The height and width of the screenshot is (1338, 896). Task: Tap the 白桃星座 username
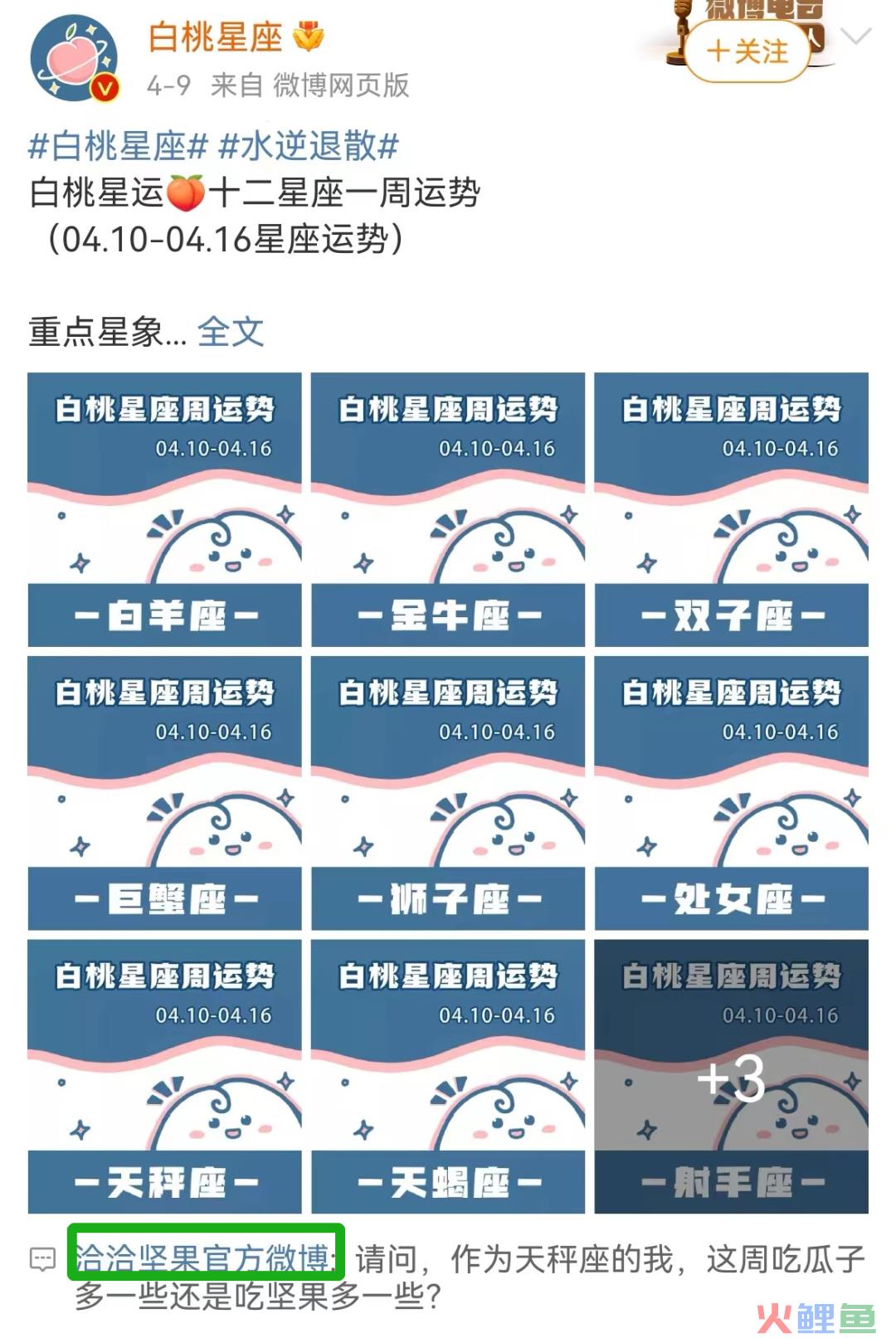click(x=216, y=37)
